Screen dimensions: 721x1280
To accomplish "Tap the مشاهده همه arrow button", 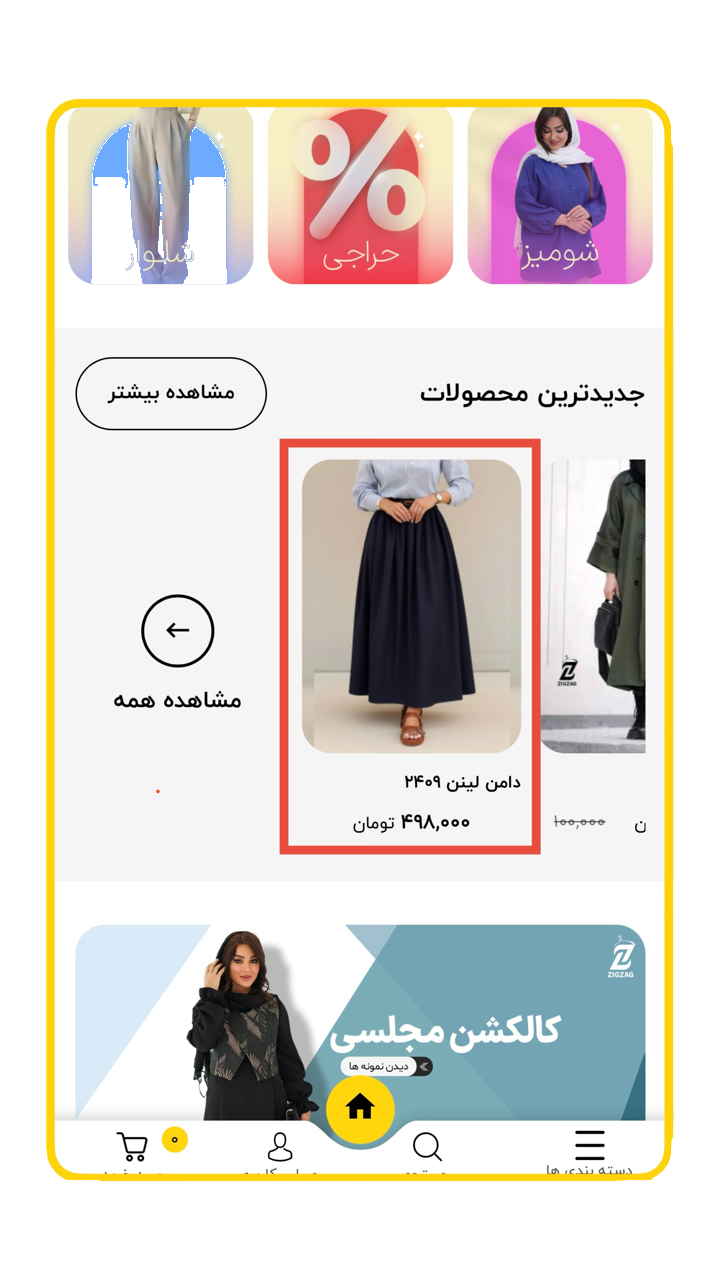I will (x=177, y=631).
